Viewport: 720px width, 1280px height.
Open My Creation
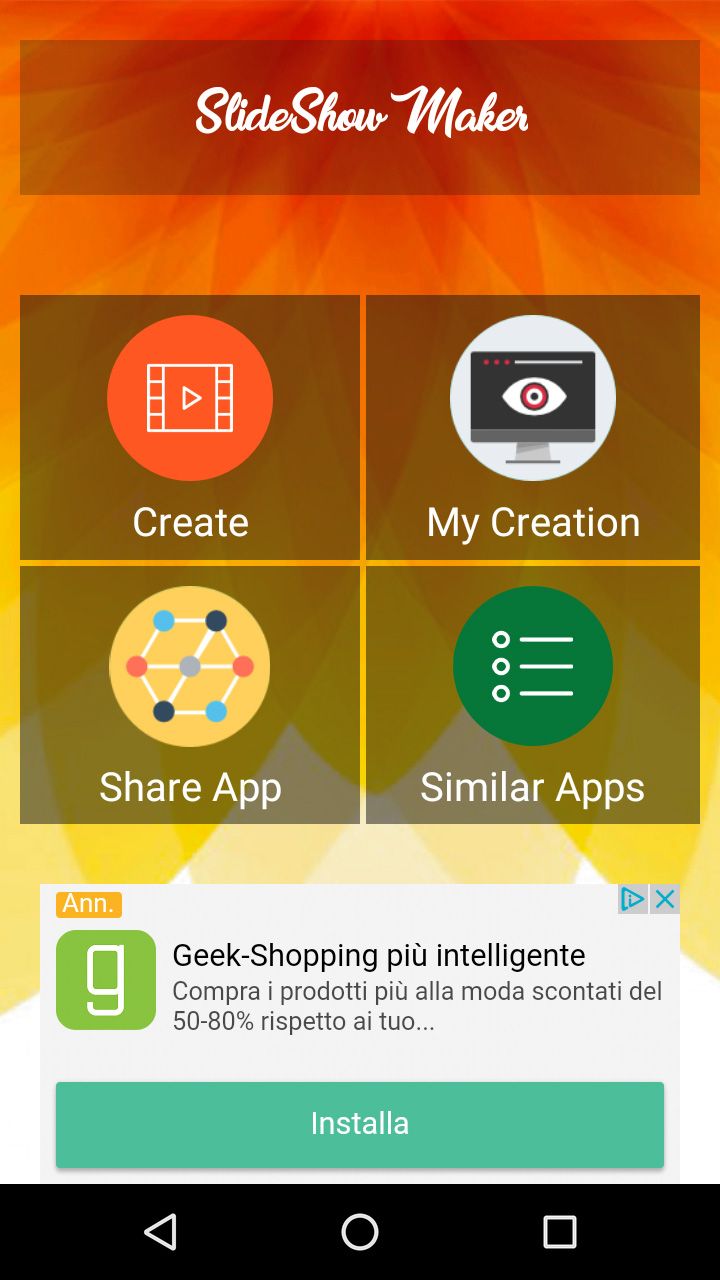(x=533, y=428)
